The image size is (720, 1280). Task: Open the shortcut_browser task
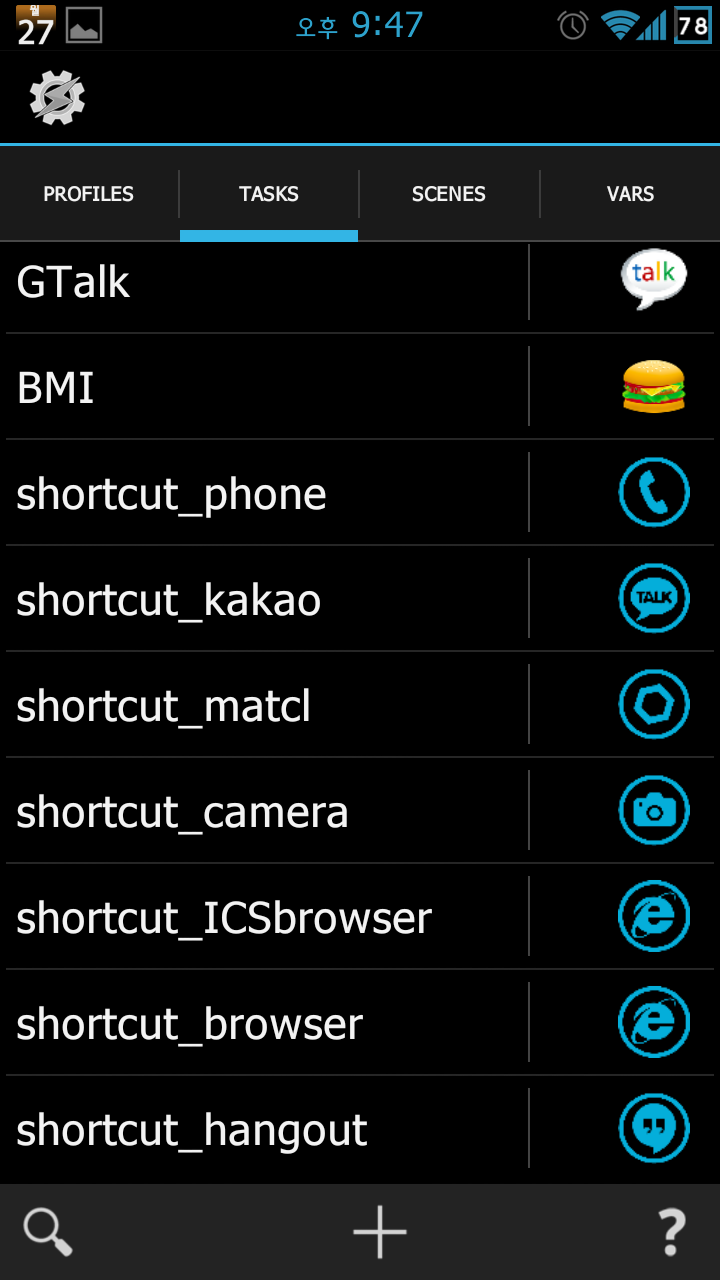click(x=265, y=1024)
